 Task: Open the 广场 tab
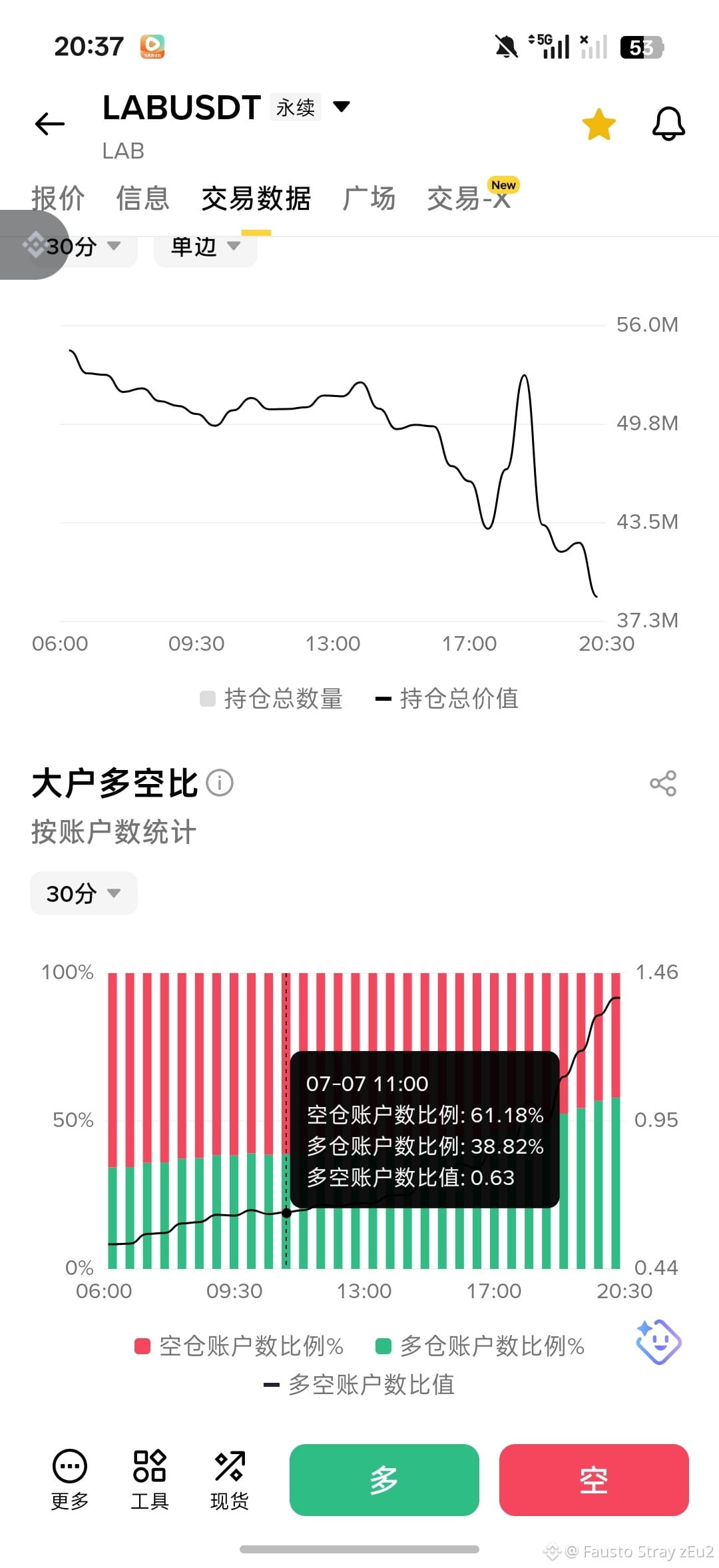(x=369, y=198)
